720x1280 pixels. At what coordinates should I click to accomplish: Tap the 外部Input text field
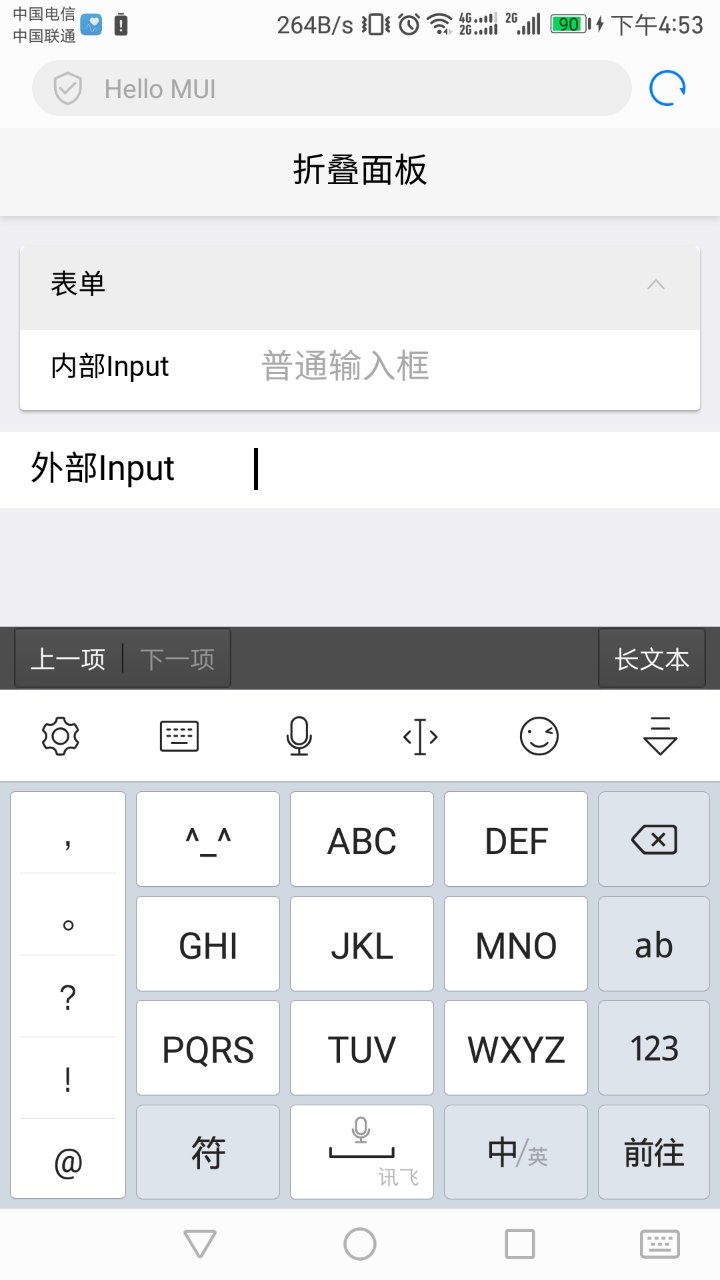tap(480, 469)
